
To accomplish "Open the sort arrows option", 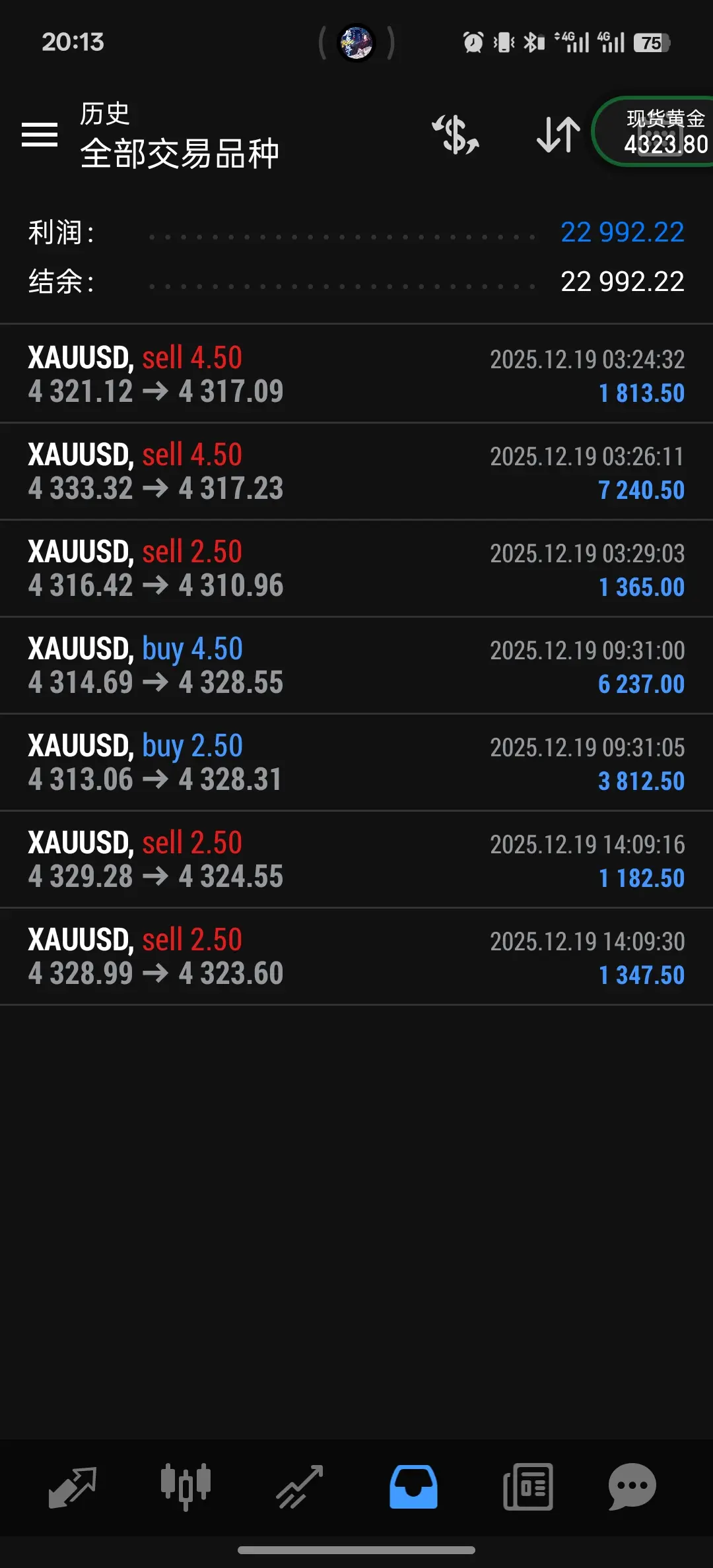I will point(558,135).
